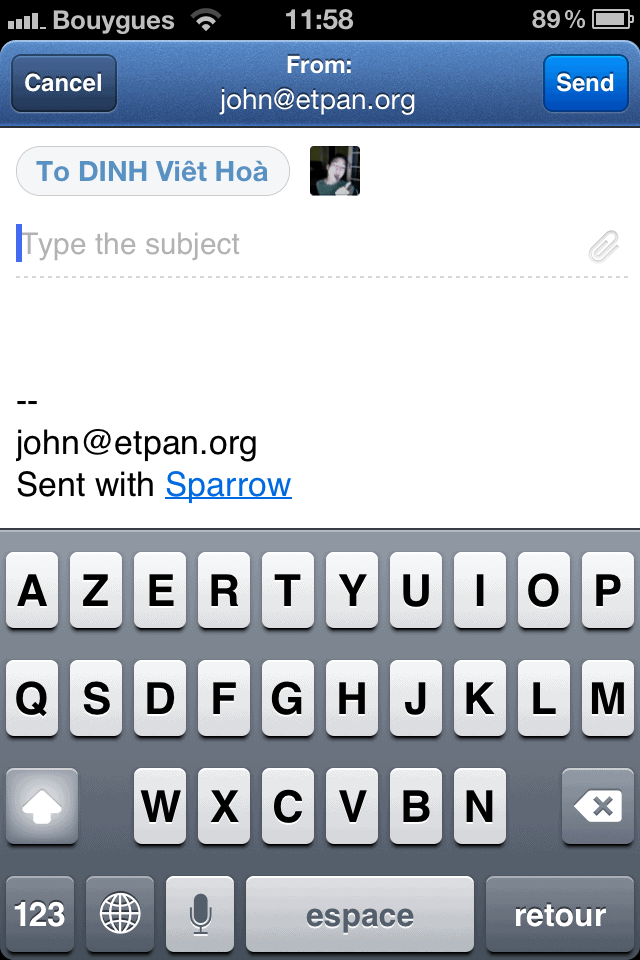Attach a file with the paperclip
The image size is (640, 960).
tap(604, 245)
